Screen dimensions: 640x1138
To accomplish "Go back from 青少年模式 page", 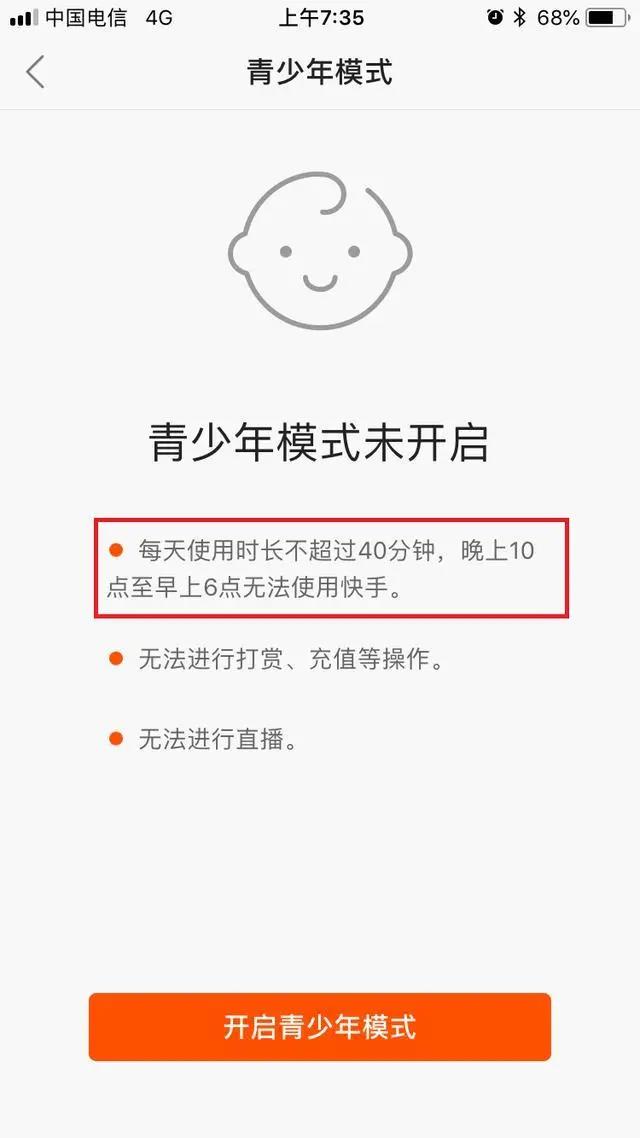I will (x=35, y=72).
